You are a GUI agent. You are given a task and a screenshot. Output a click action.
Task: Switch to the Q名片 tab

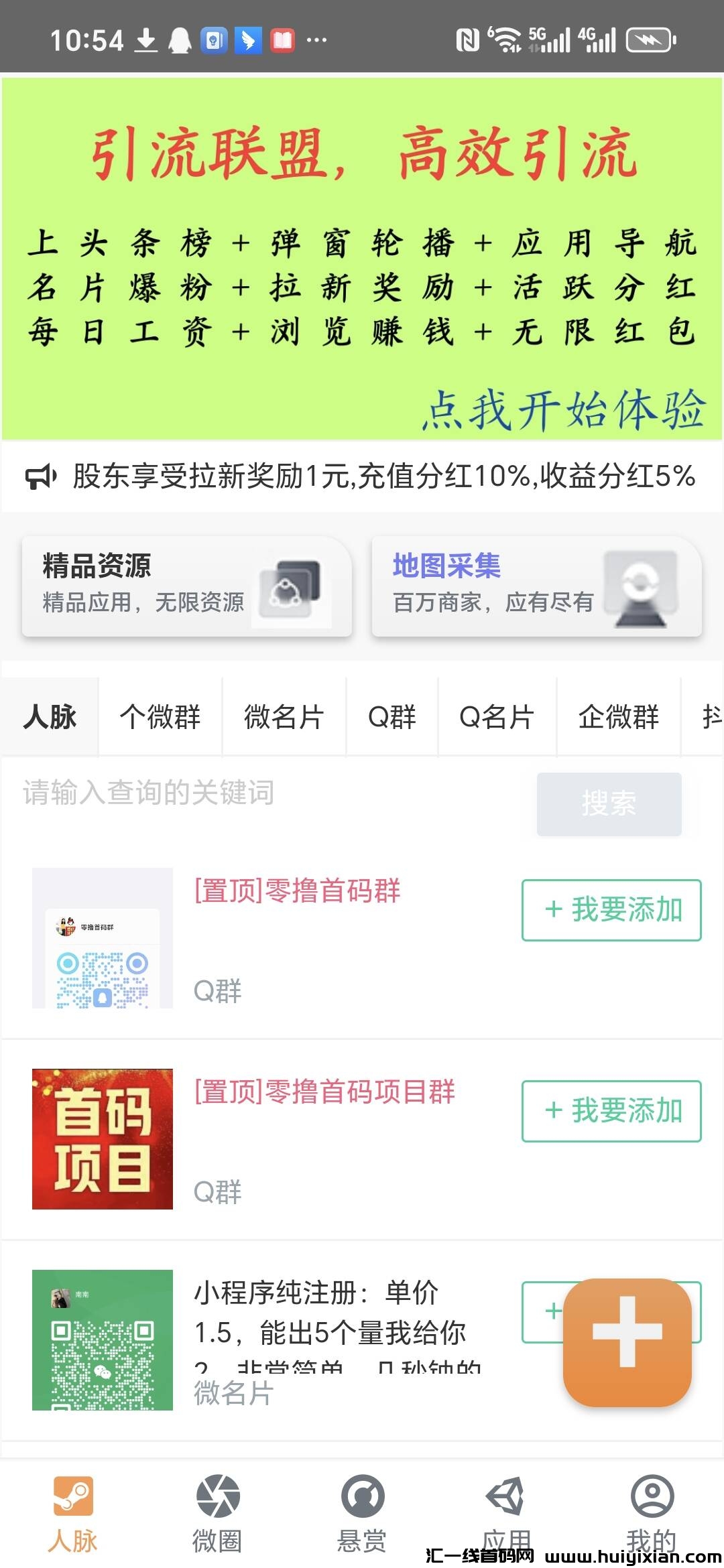coord(497,717)
